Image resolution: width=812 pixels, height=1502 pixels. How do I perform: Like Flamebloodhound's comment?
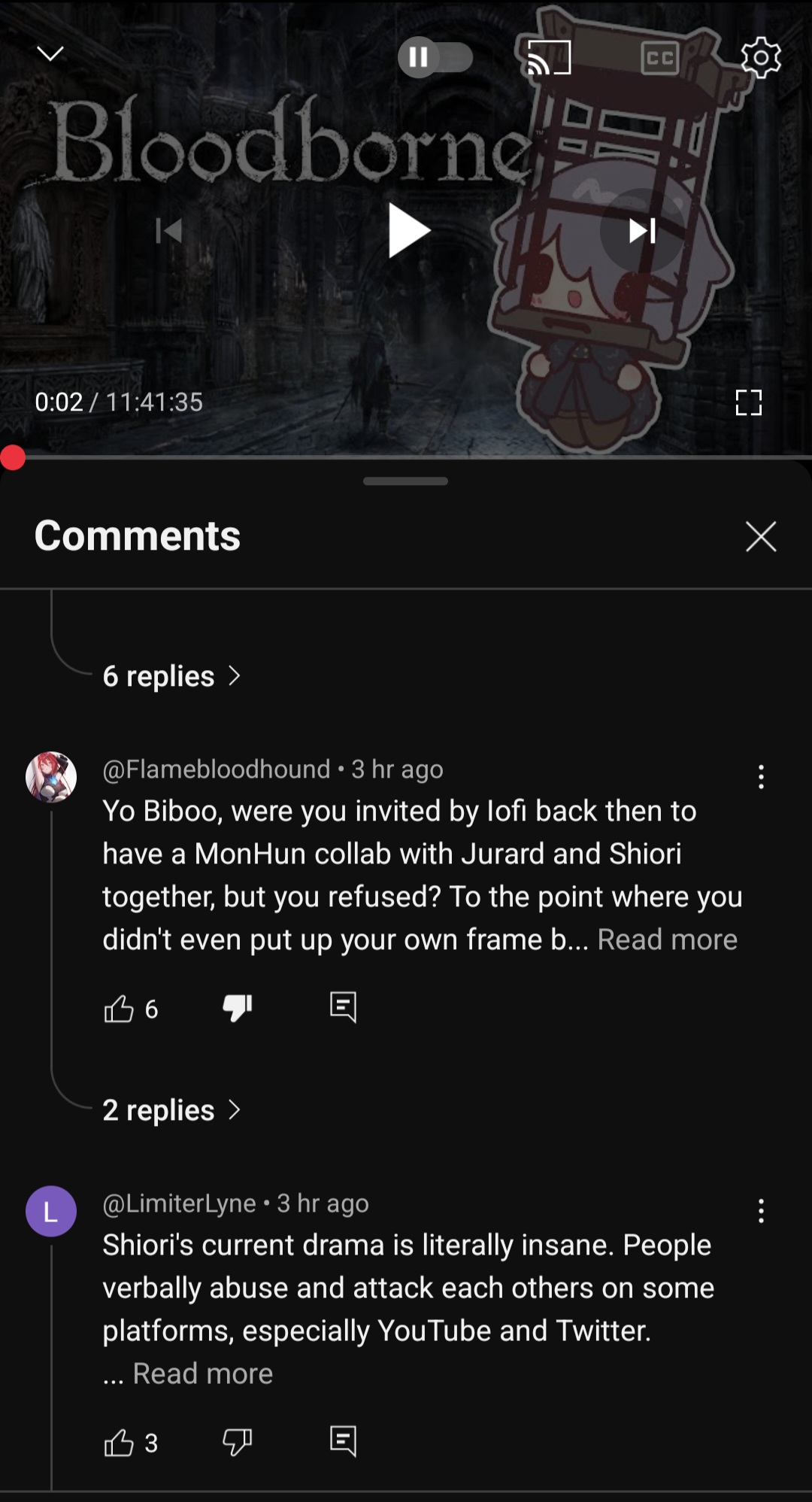coord(119,1009)
